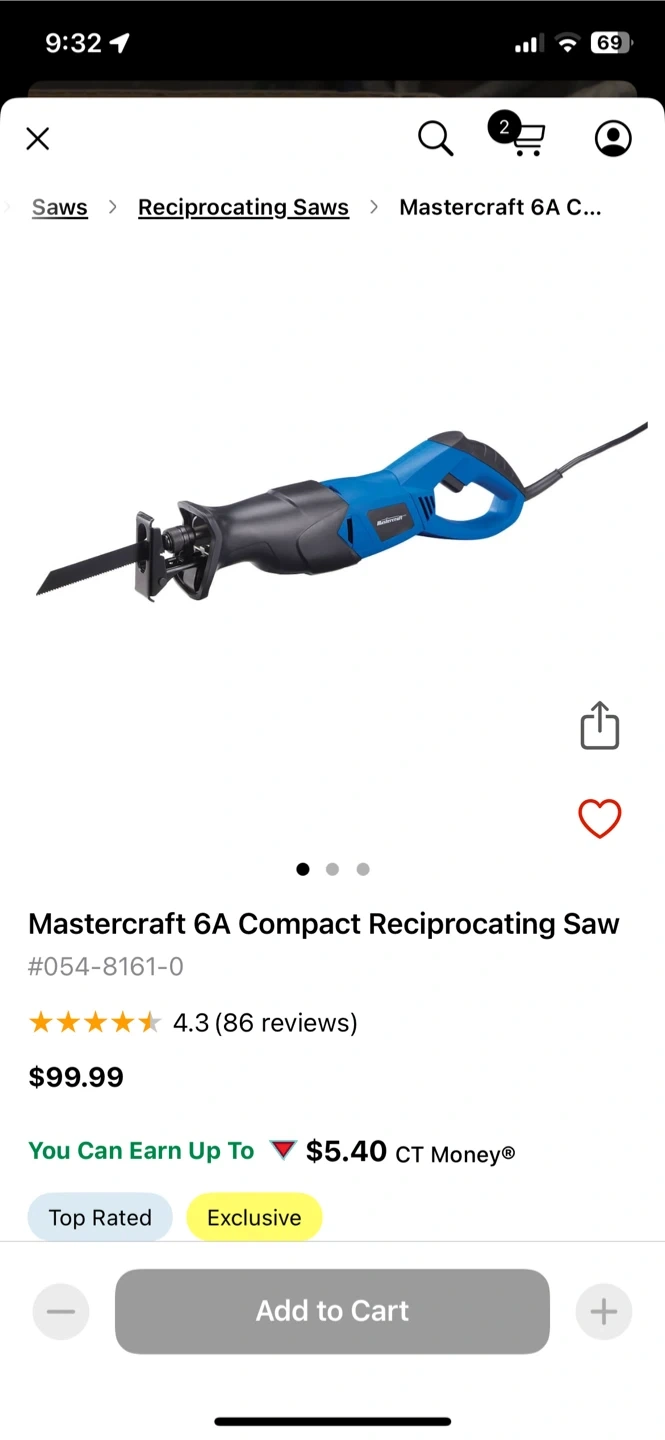This screenshot has width=665, height=1440.
Task: Jump to the second image page dot
Action: pos(332,869)
